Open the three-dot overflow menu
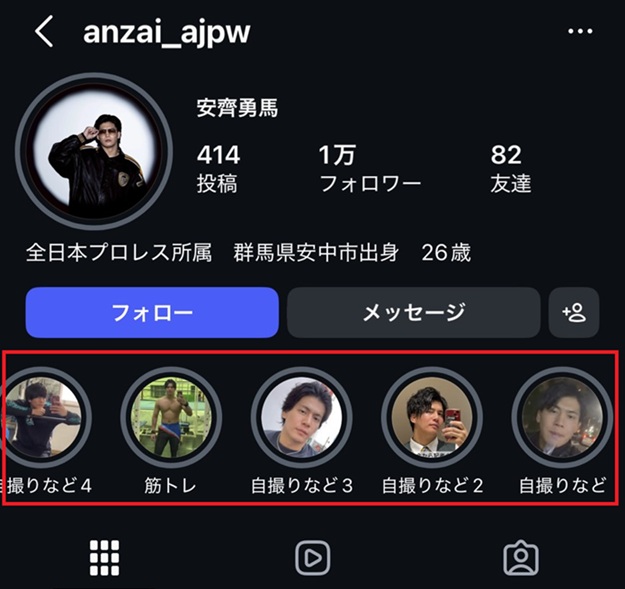Screen dimensions: 625x589 coord(580,32)
